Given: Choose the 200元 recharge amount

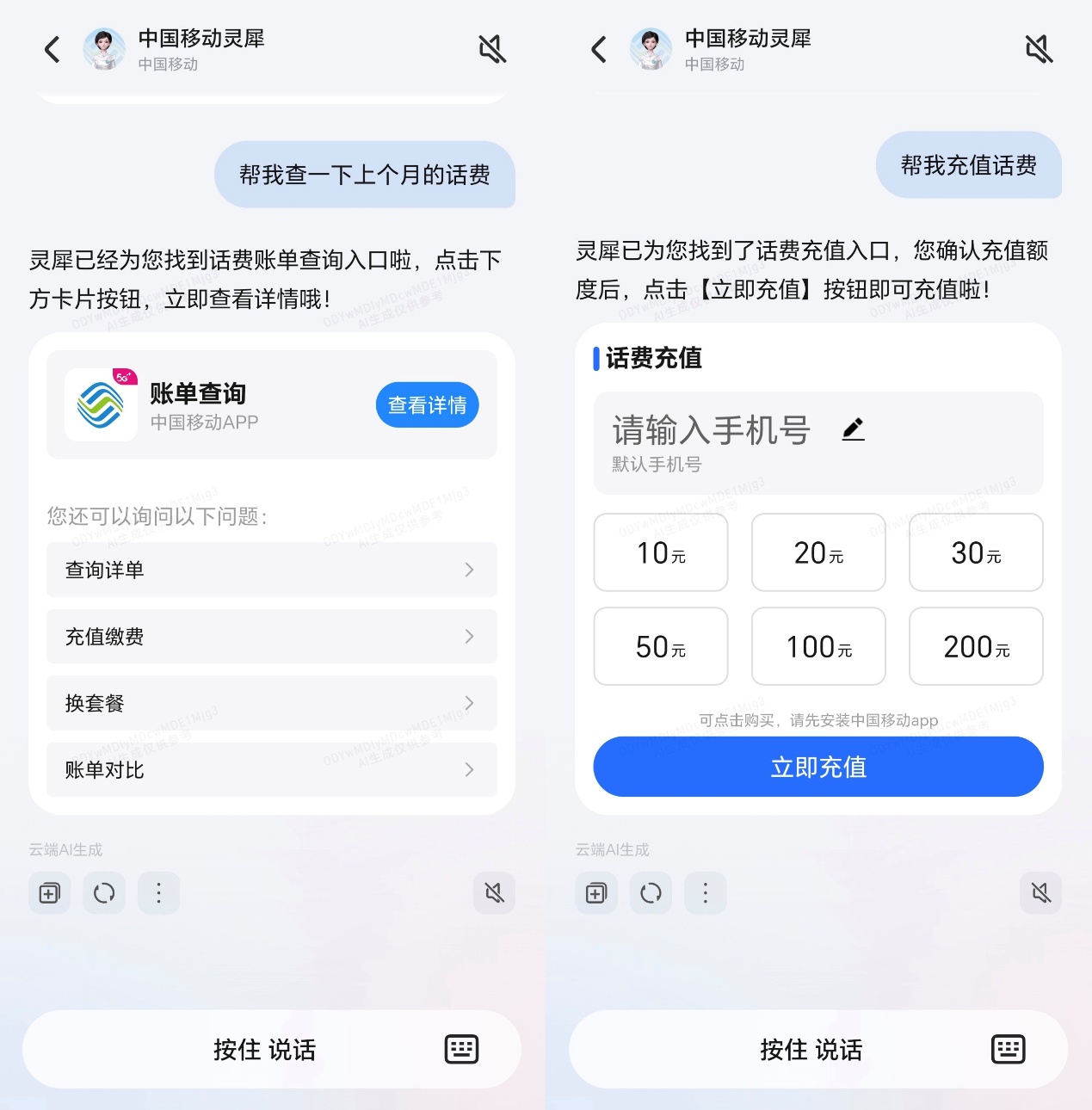Looking at the screenshot, I should [x=976, y=646].
